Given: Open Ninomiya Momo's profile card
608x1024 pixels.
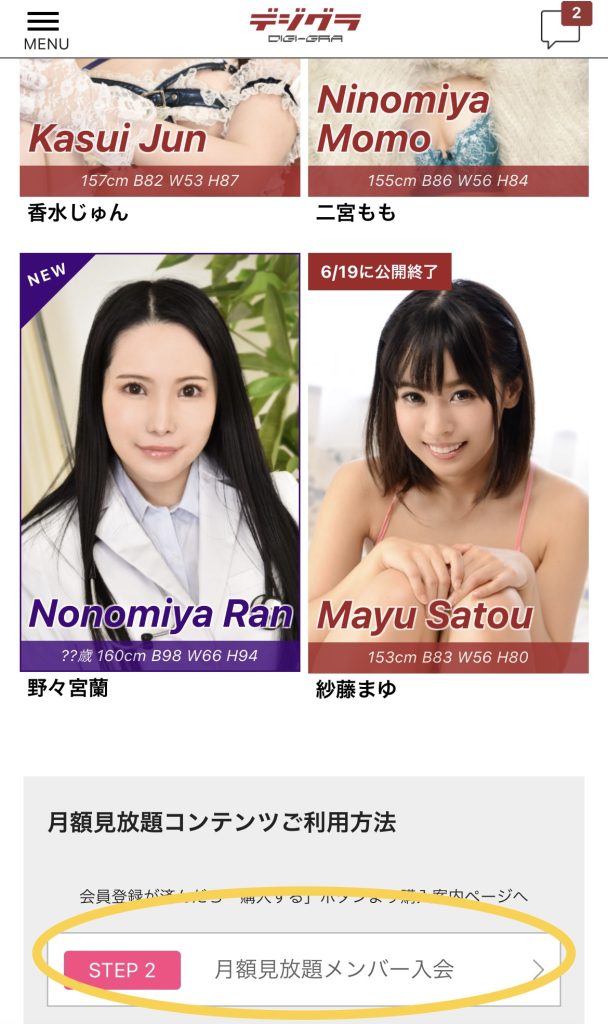Looking at the screenshot, I should pos(448,130).
